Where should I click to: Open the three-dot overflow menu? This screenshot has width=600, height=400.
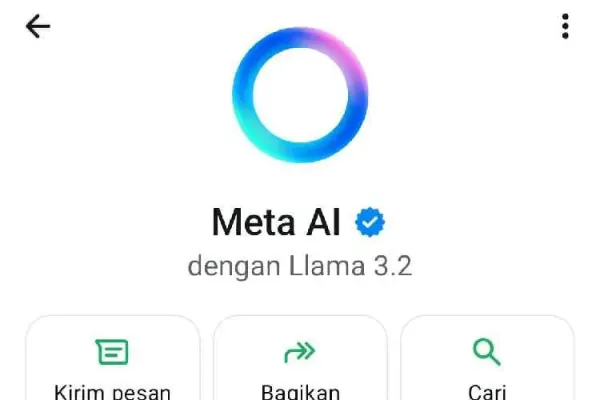click(566, 27)
